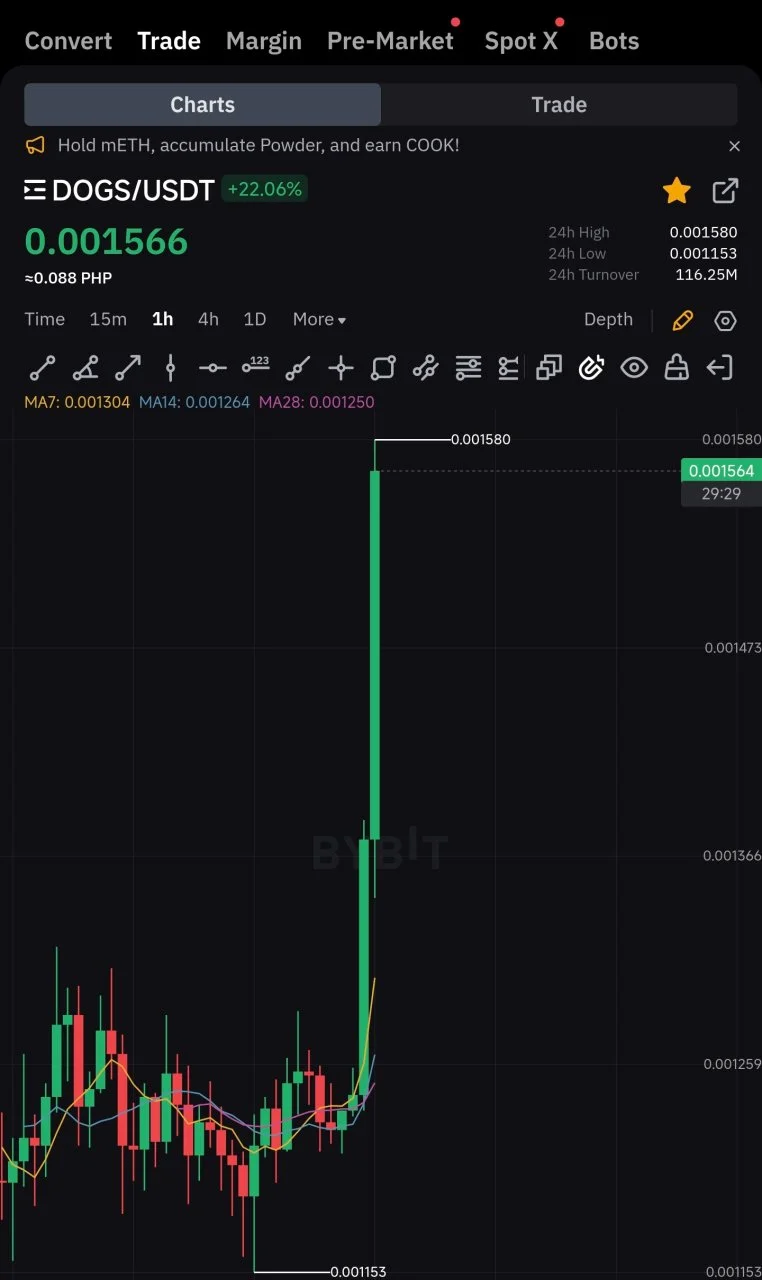Open the chart settings hexagon icon

pyautogui.click(x=726, y=320)
